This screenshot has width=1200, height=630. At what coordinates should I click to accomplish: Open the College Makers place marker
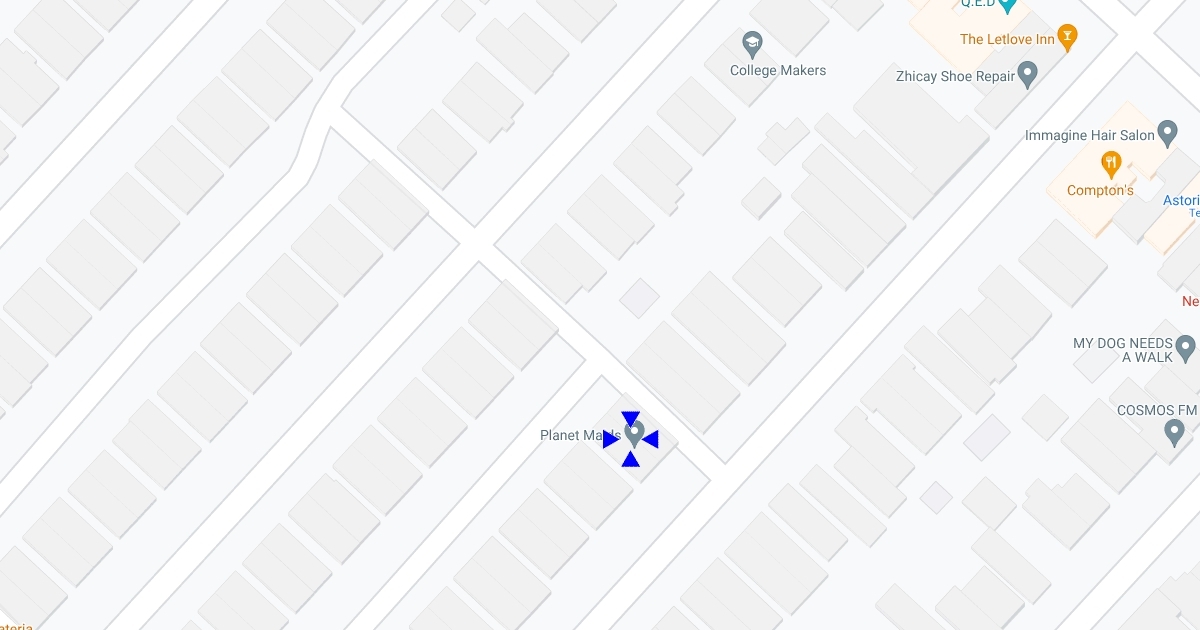tap(752, 44)
